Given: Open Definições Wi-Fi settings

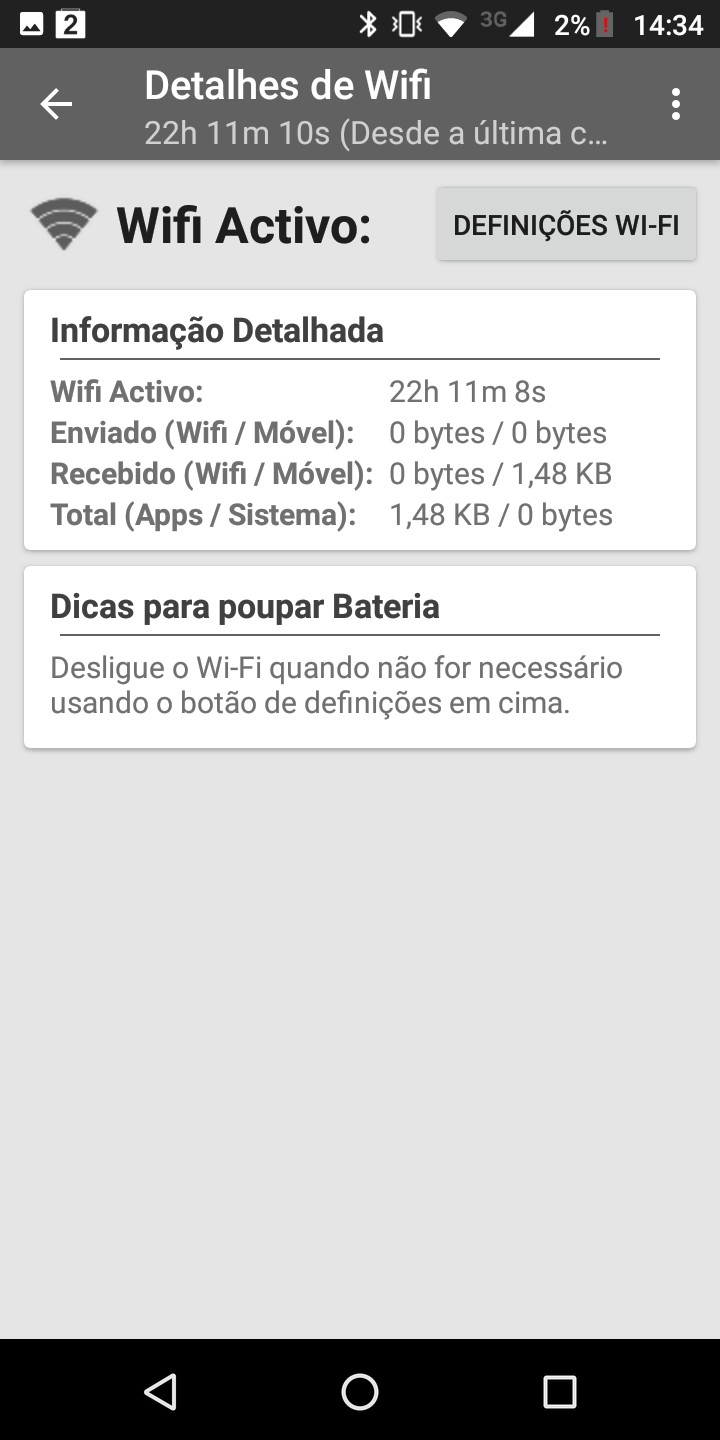Looking at the screenshot, I should pos(566,224).
